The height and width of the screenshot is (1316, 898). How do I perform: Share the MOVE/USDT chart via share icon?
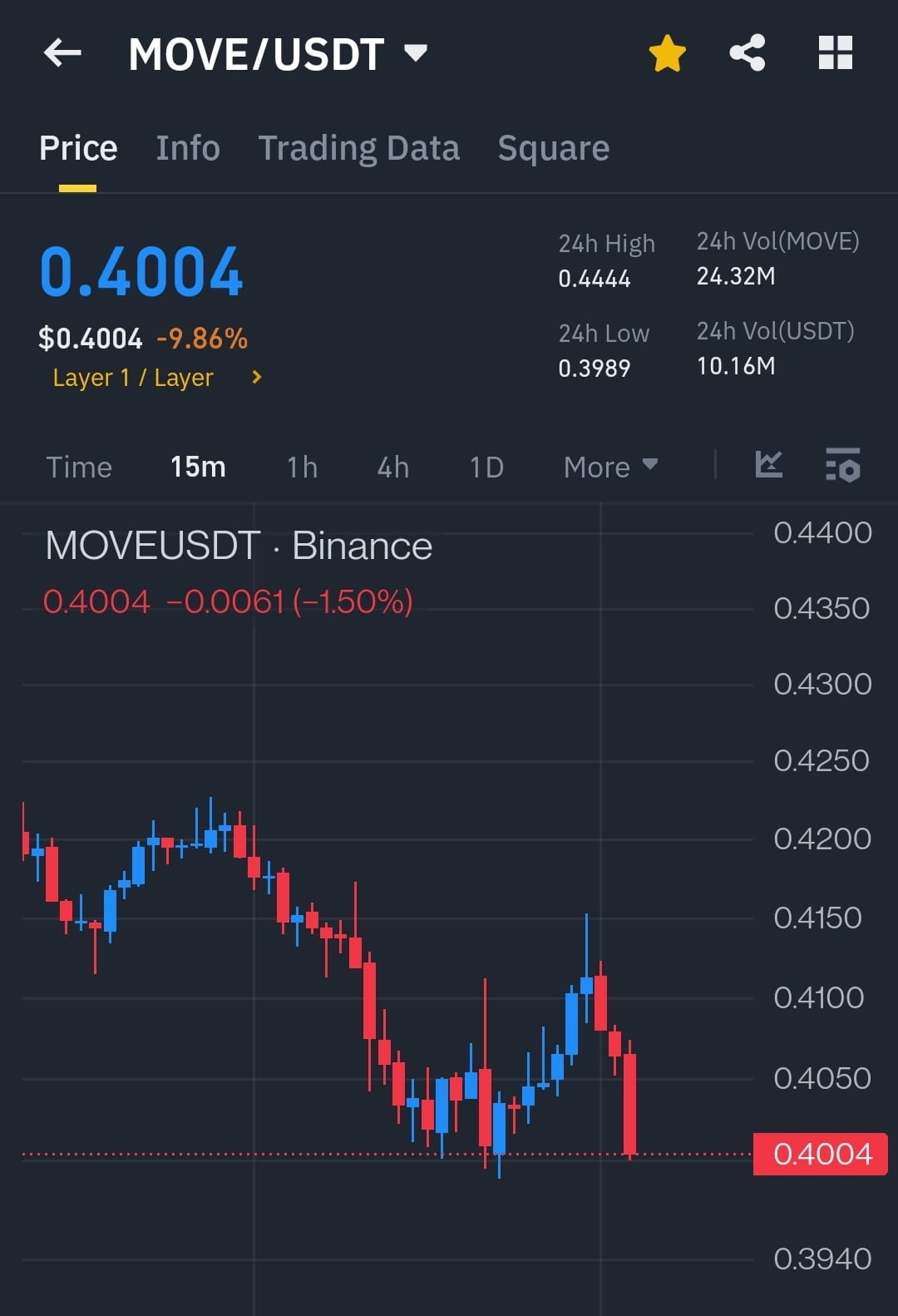[x=747, y=52]
